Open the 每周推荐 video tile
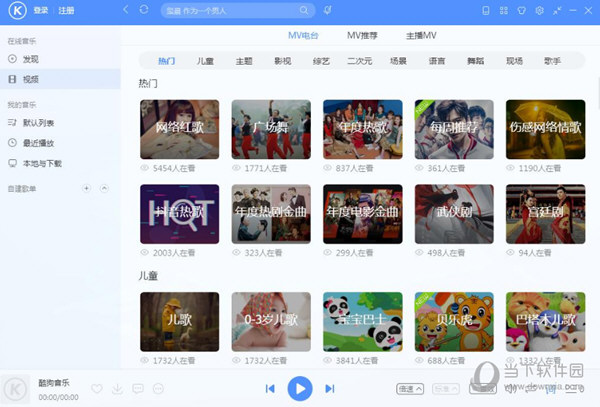The height and width of the screenshot is (407, 600). coord(454,129)
